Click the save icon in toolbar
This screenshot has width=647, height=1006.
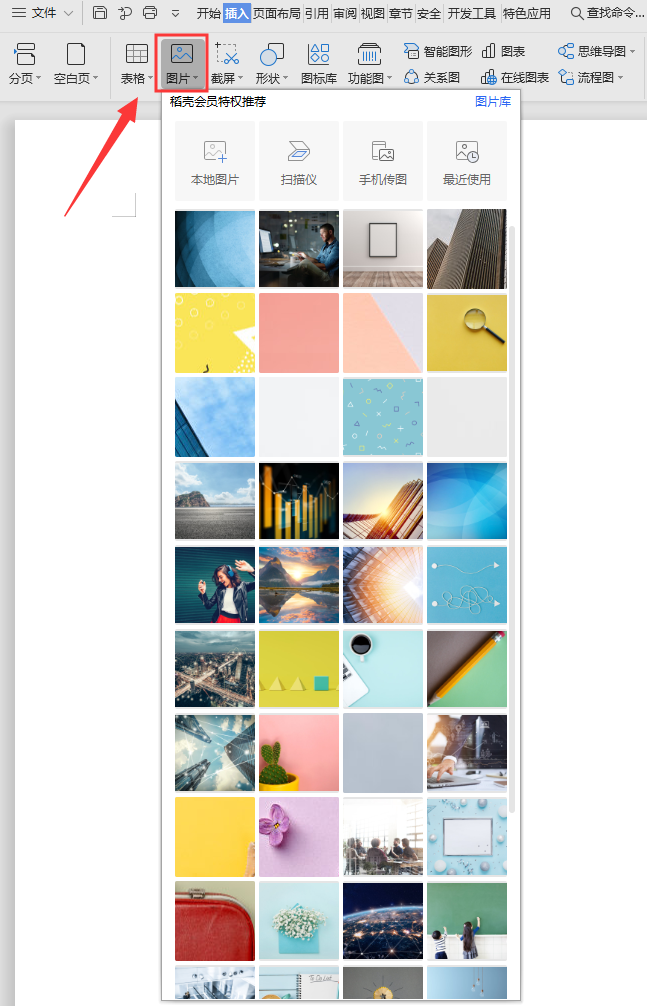point(100,13)
